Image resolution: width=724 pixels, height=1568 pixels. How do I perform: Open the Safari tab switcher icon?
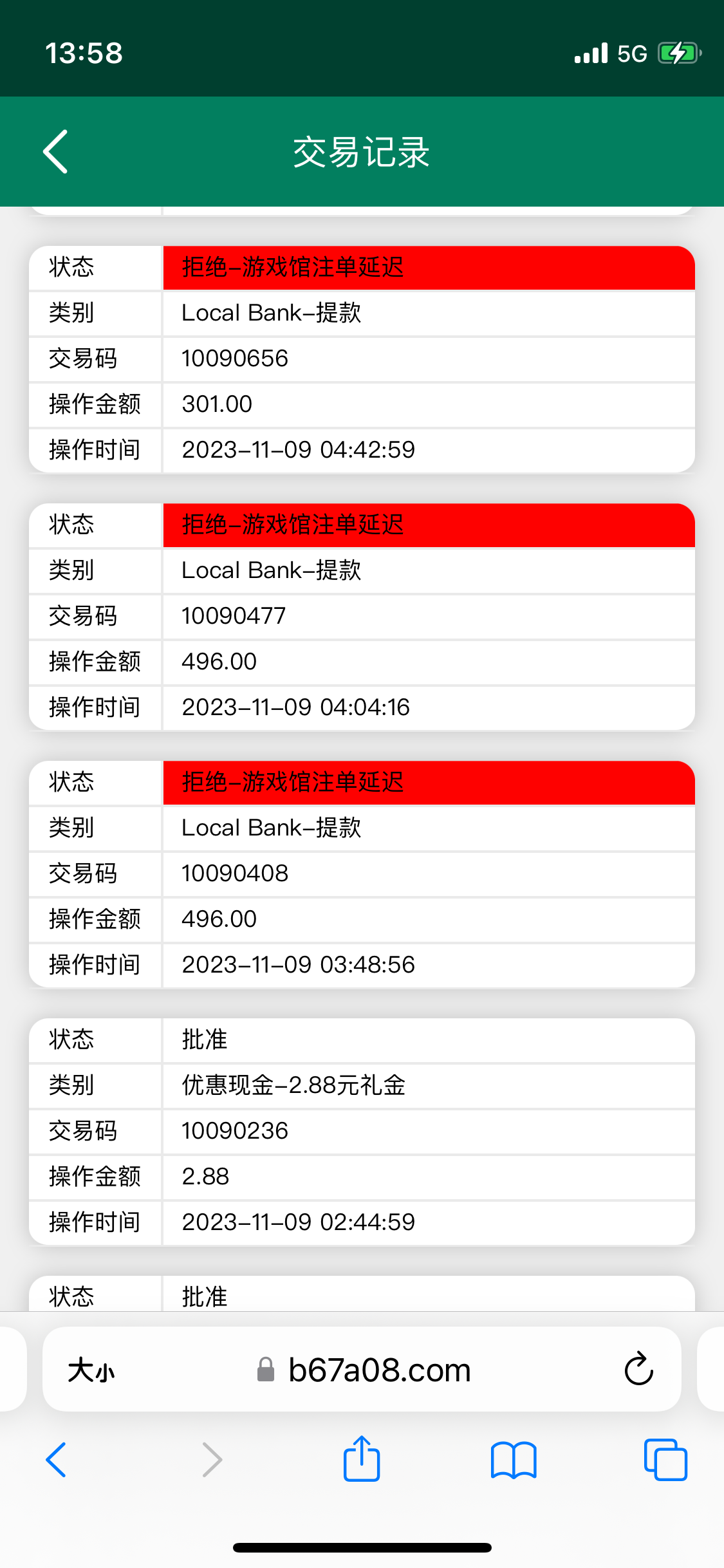(665, 1460)
